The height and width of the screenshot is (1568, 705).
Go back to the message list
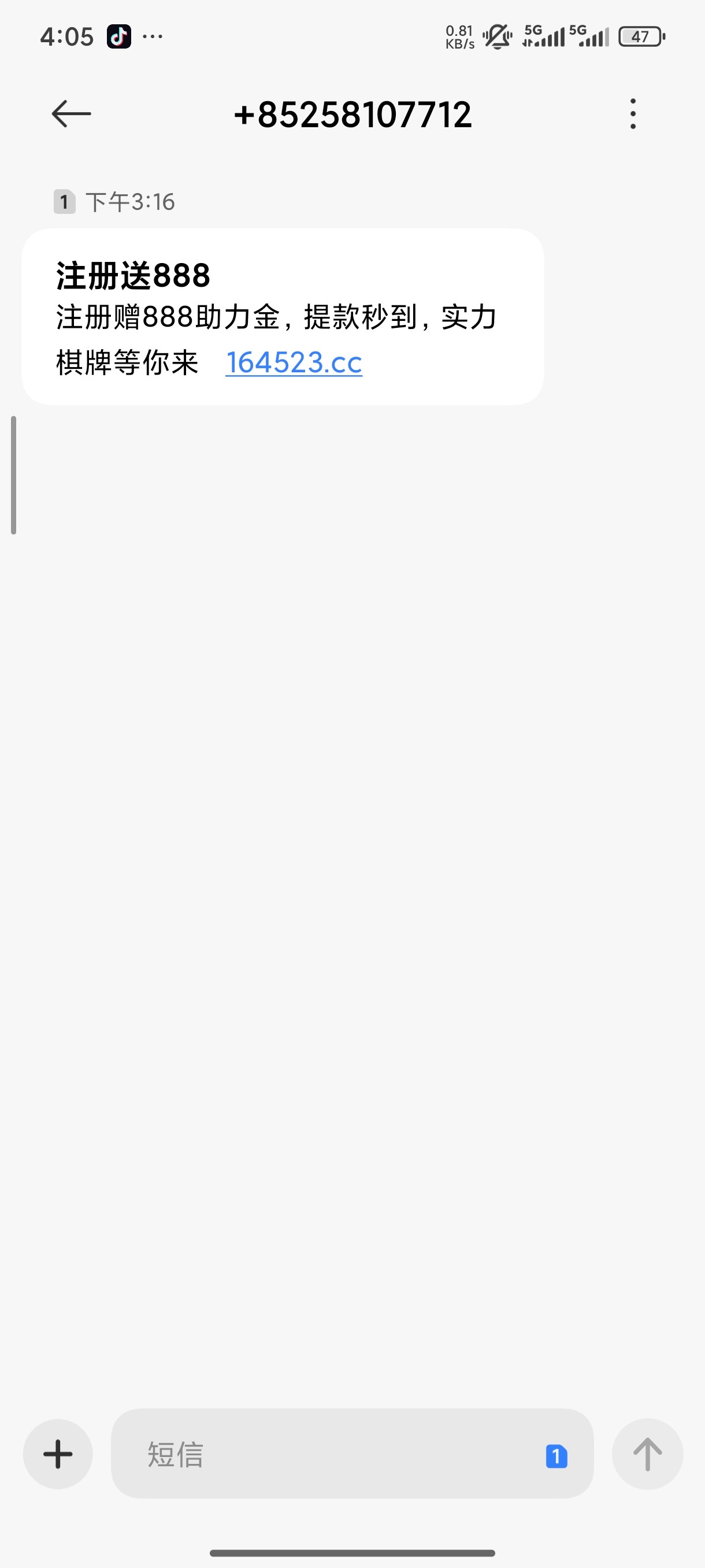71,114
